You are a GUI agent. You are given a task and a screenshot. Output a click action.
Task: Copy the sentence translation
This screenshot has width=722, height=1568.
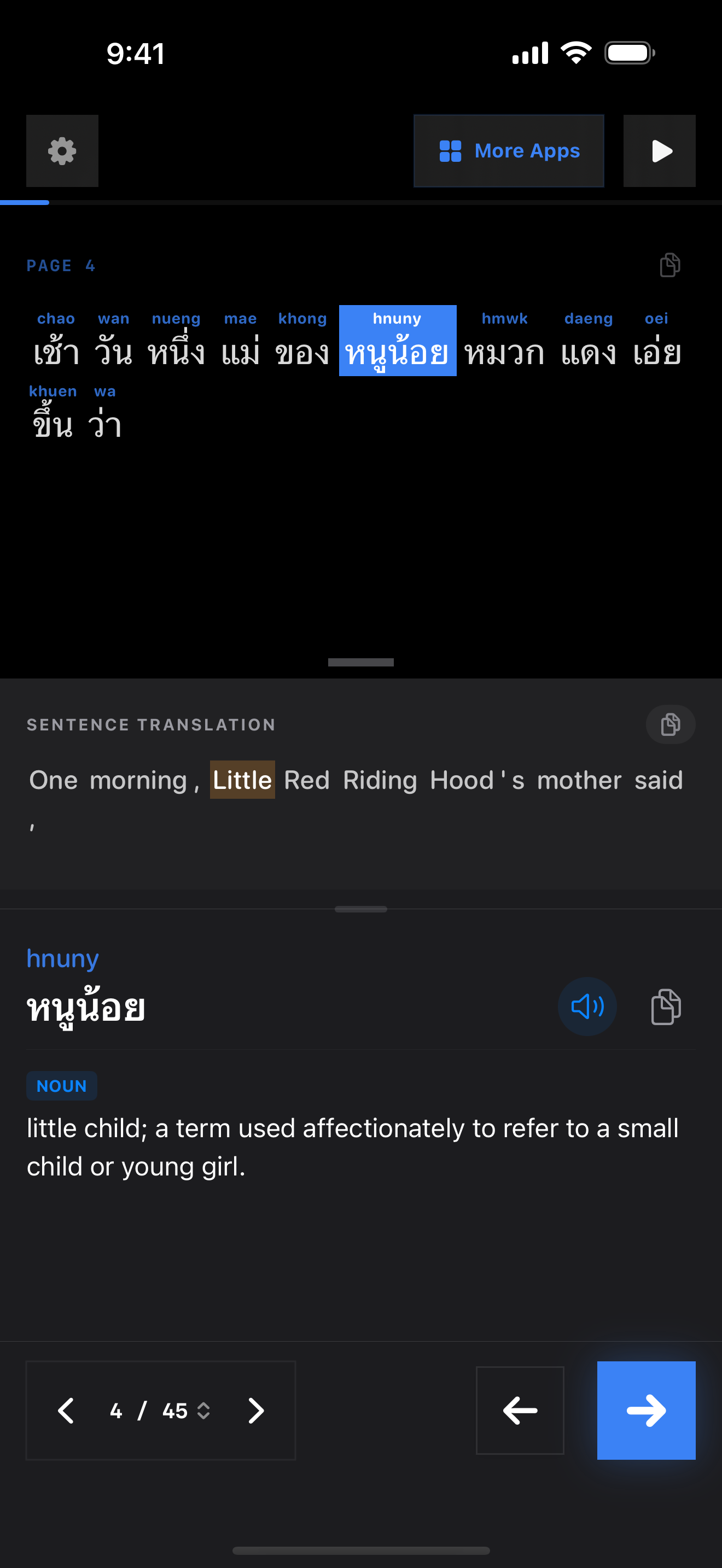[x=670, y=724]
